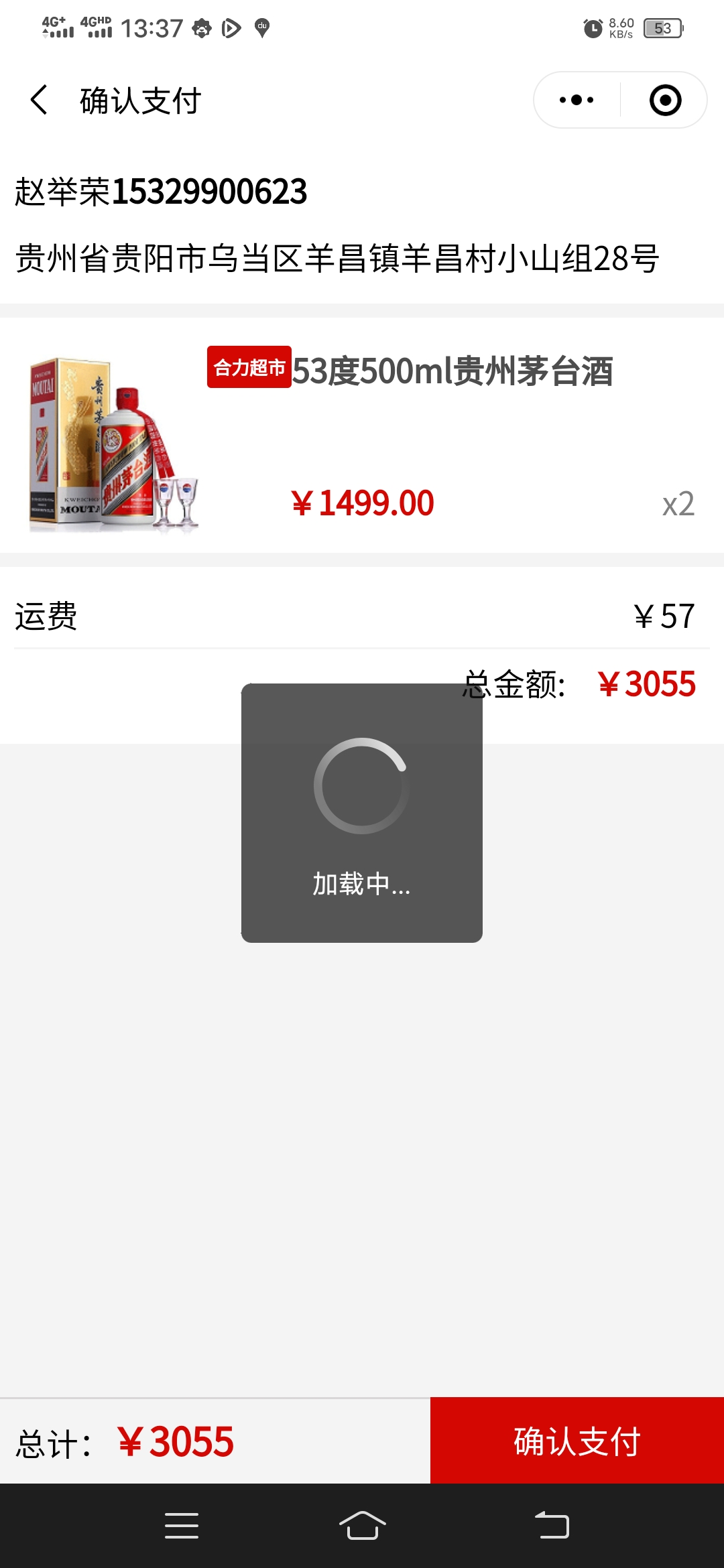Open the mini program more options menu
Screen dimensions: 724x1568
[x=577, y=101]
